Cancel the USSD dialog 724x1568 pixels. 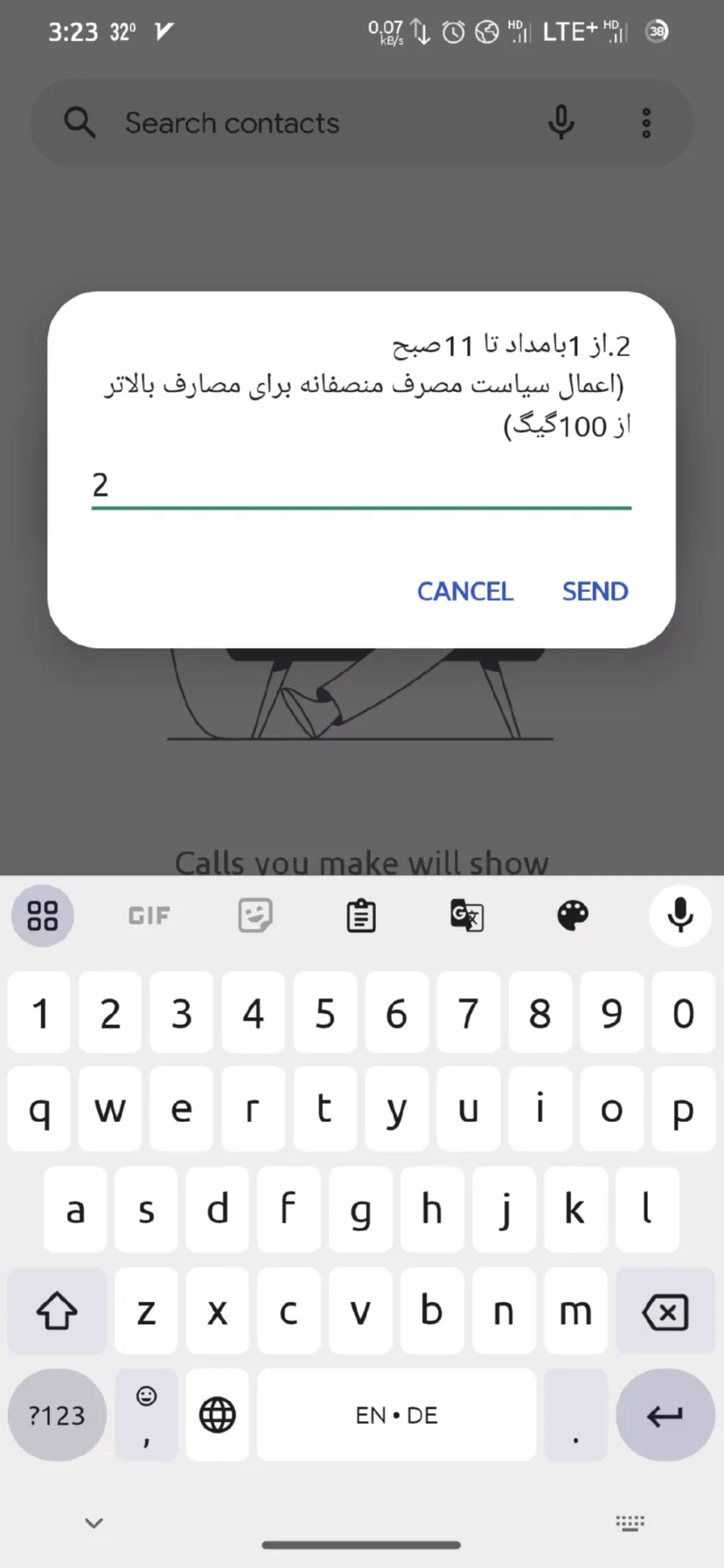tap(464, 591)
